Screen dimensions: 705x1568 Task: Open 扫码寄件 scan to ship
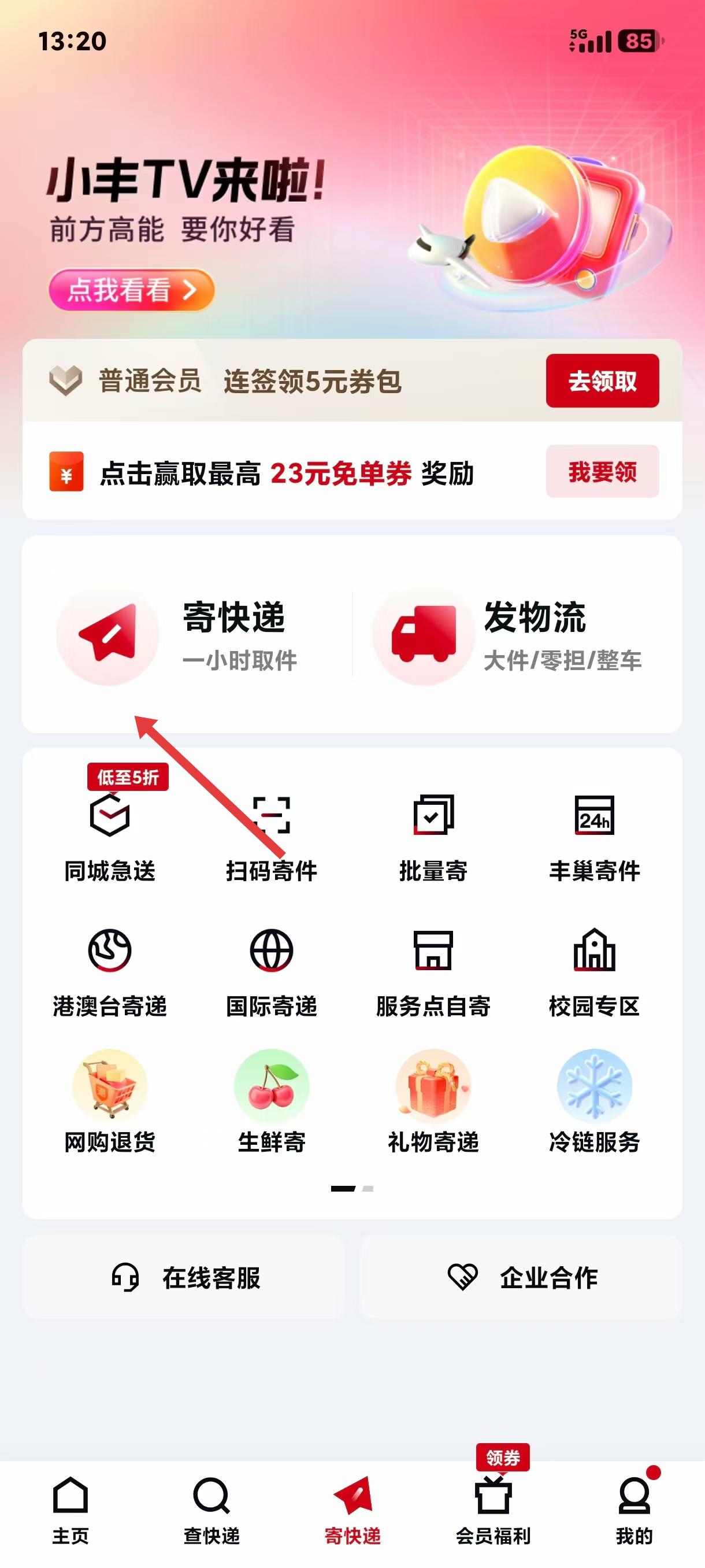click(x=271, y=837)
